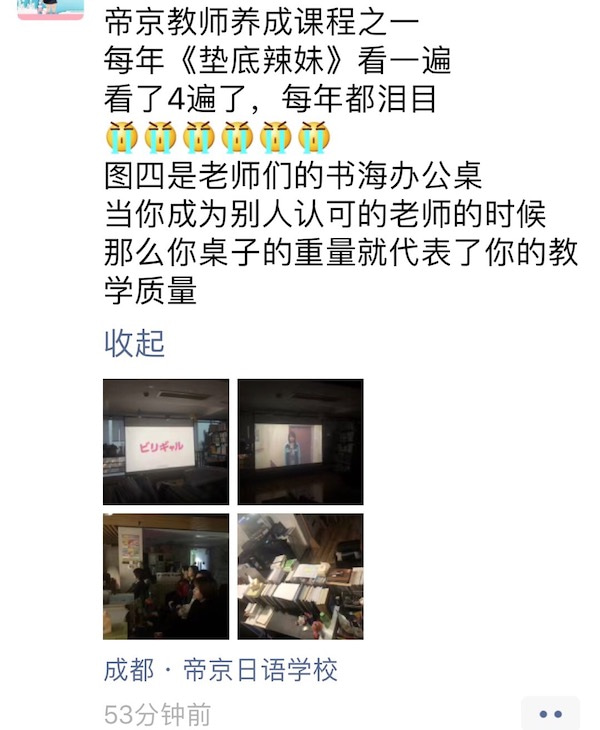Open the photo of the audience watching
Viewport: 600px width, 730px height.
tap(165, 576)
